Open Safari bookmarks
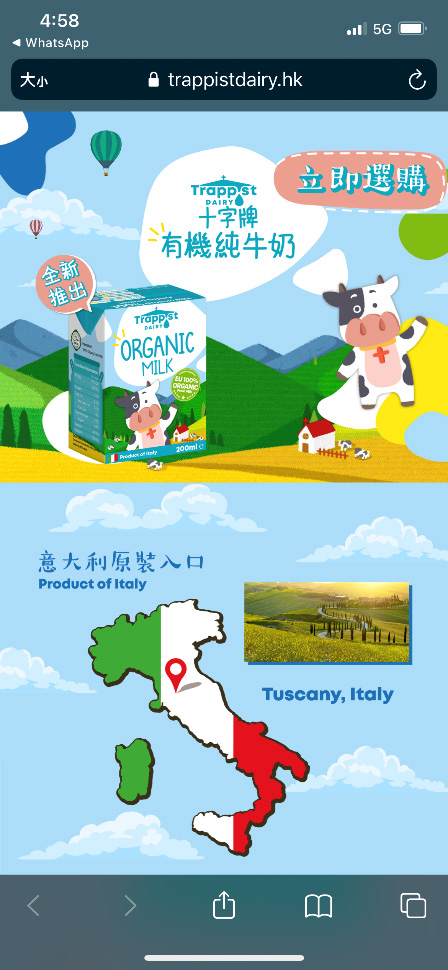This screenshot has width=448, height=970. tap(319, 906)
